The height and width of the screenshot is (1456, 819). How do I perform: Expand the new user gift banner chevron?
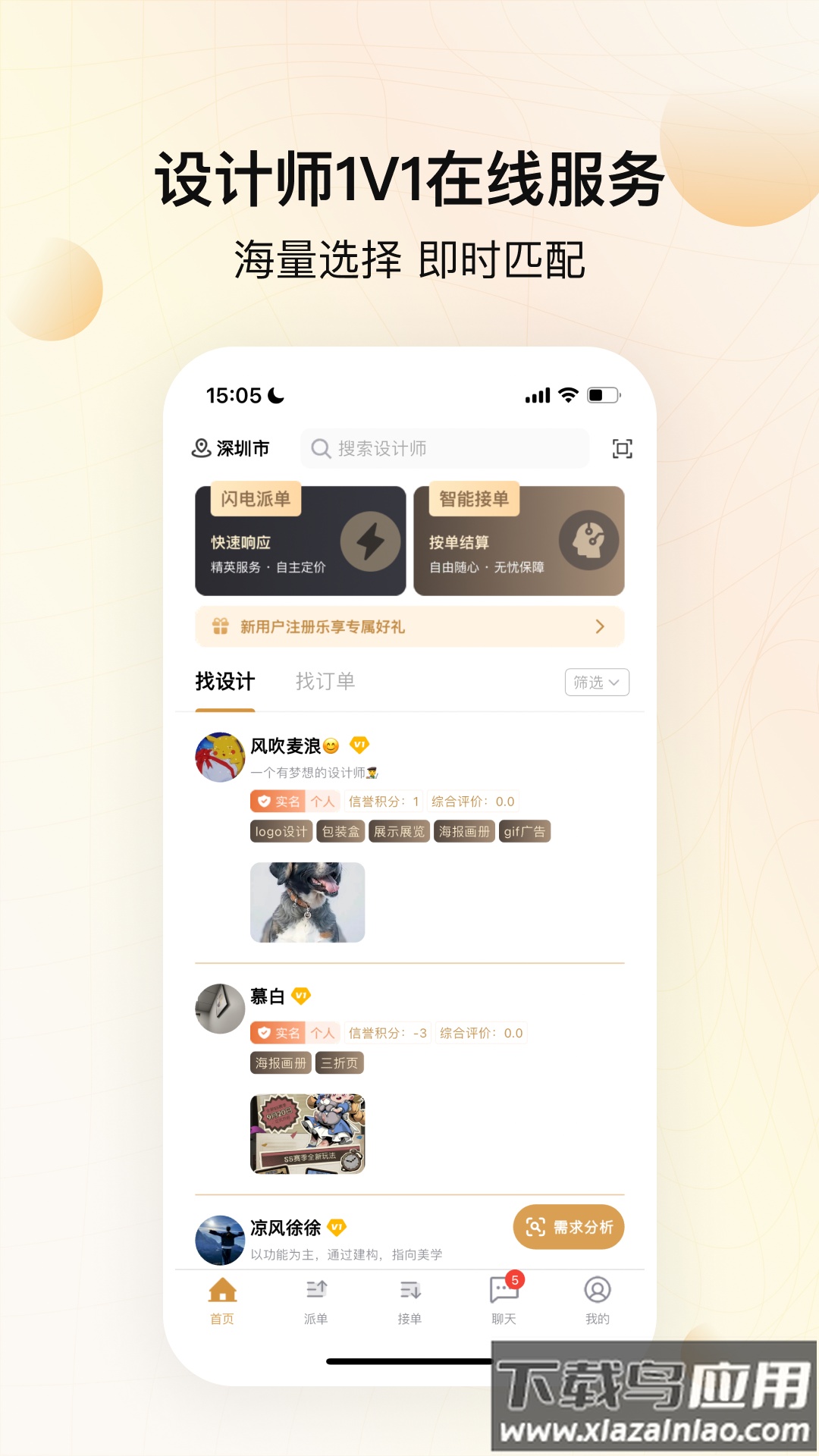pyautogui.click(x=599, y=626)
